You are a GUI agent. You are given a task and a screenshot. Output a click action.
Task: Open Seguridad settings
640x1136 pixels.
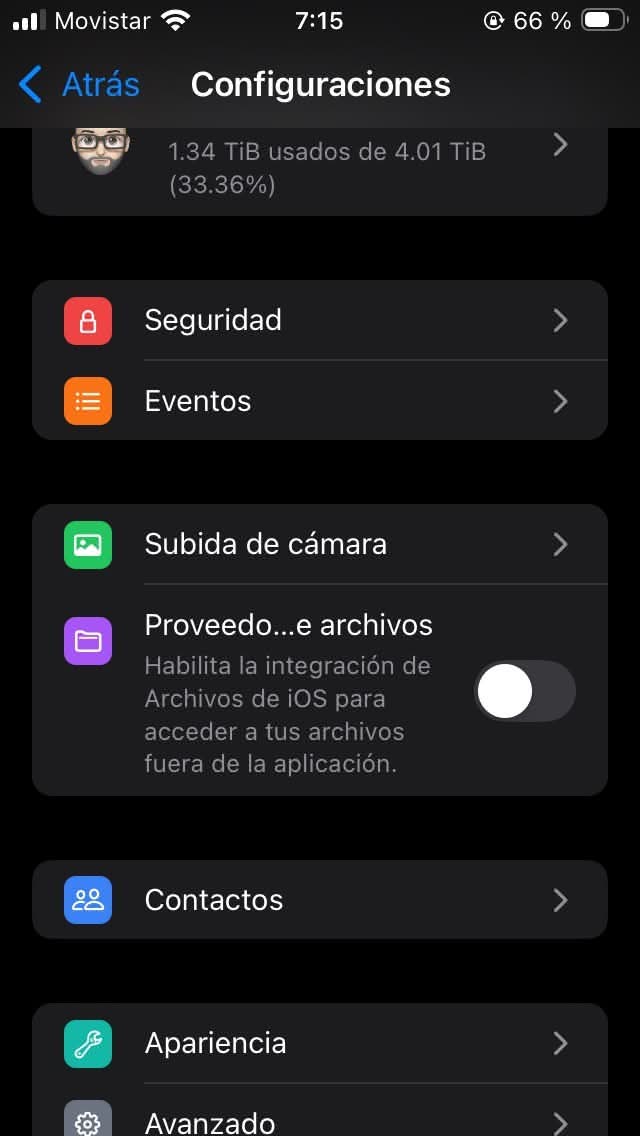pyautogui.click(x=320, y=320)
